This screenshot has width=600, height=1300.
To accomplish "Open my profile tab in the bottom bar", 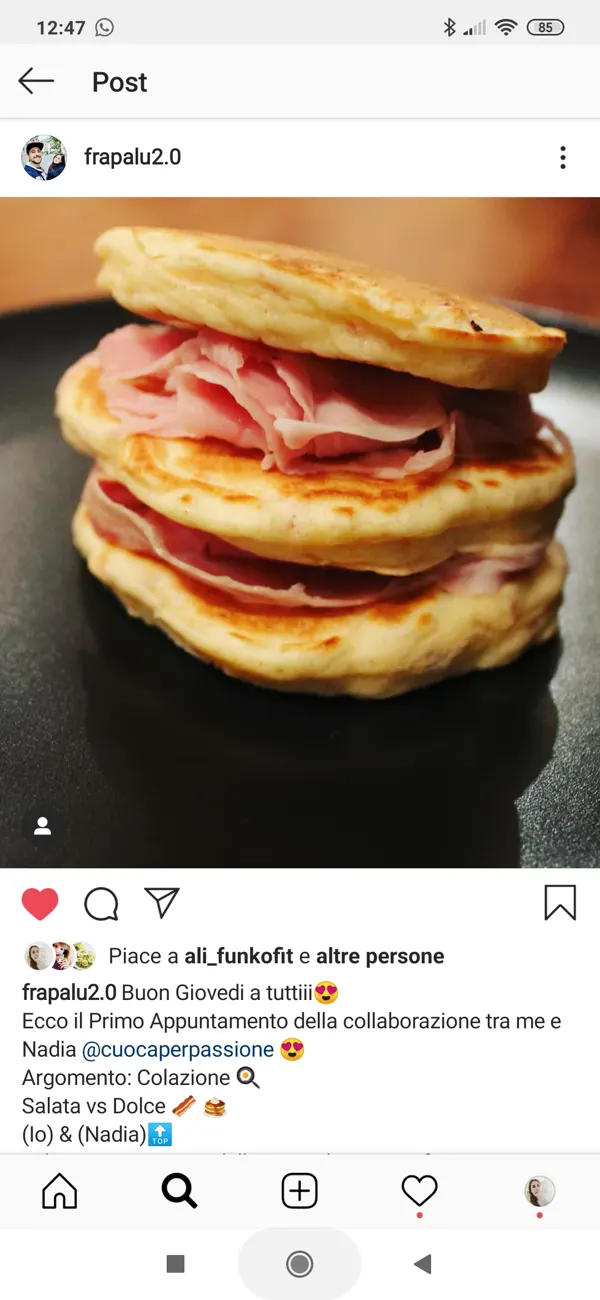I will coord(540,1191).
